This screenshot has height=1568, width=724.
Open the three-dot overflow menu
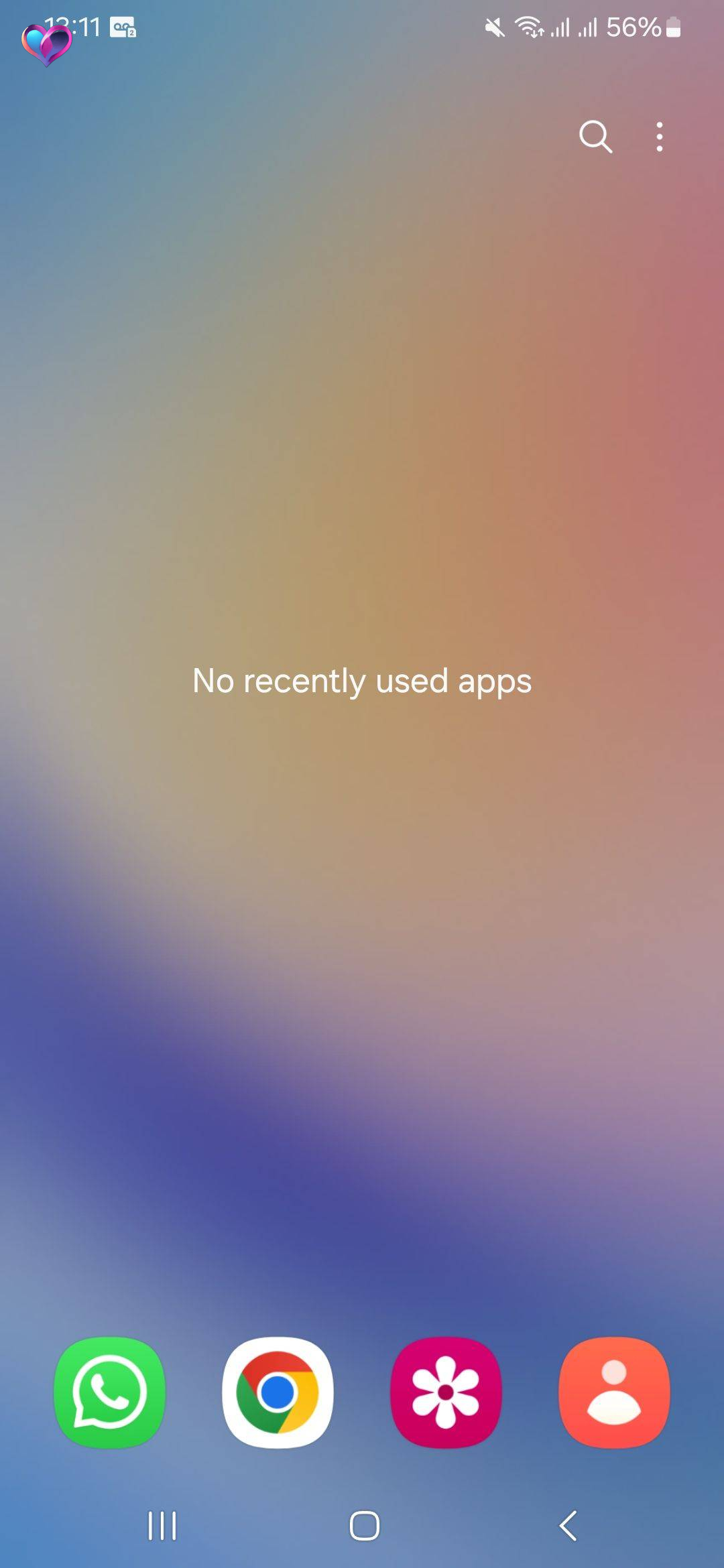tap(660, 137)
